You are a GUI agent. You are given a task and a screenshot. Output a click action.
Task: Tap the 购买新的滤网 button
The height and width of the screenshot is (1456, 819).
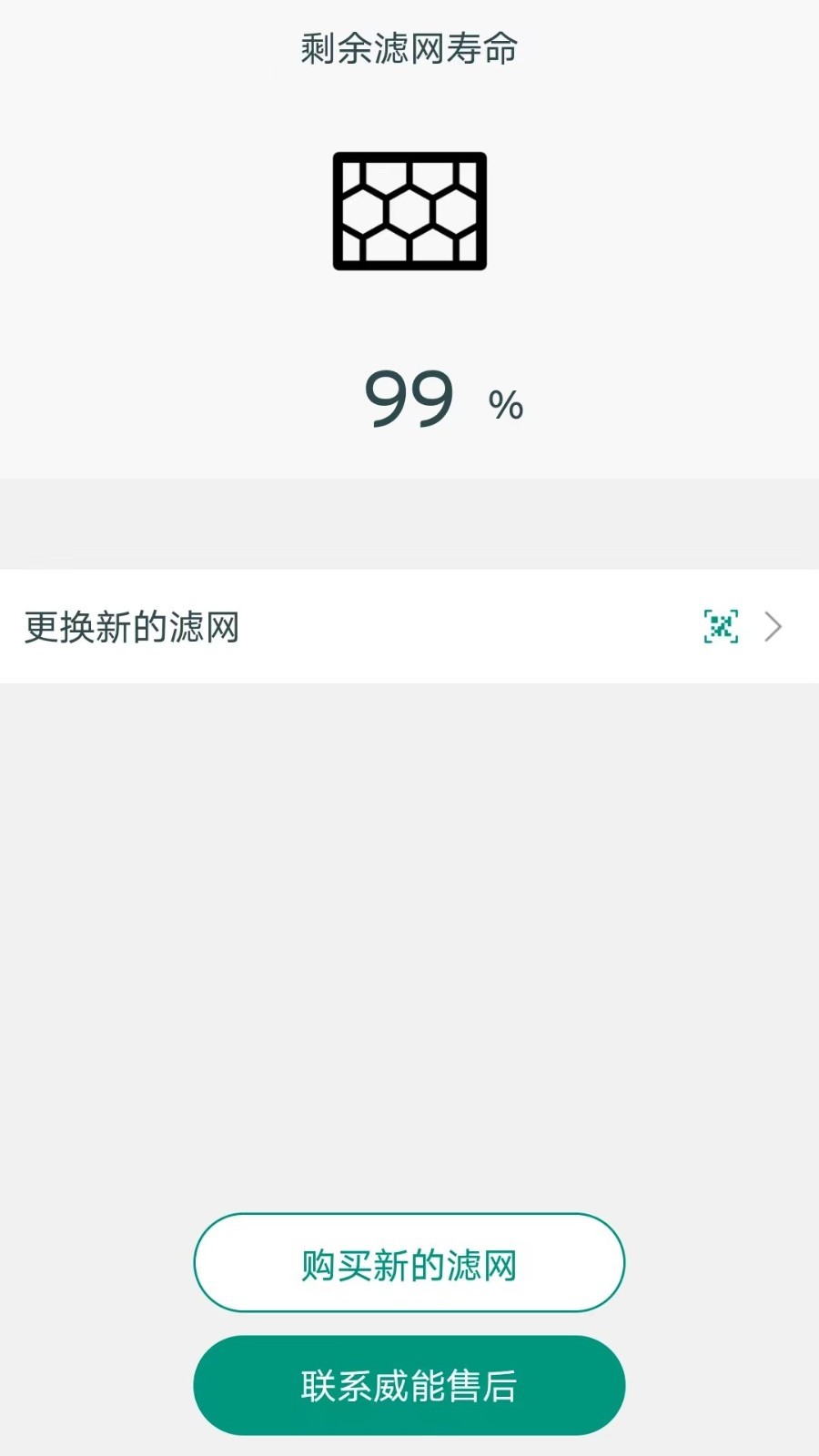click(409, 1262)
